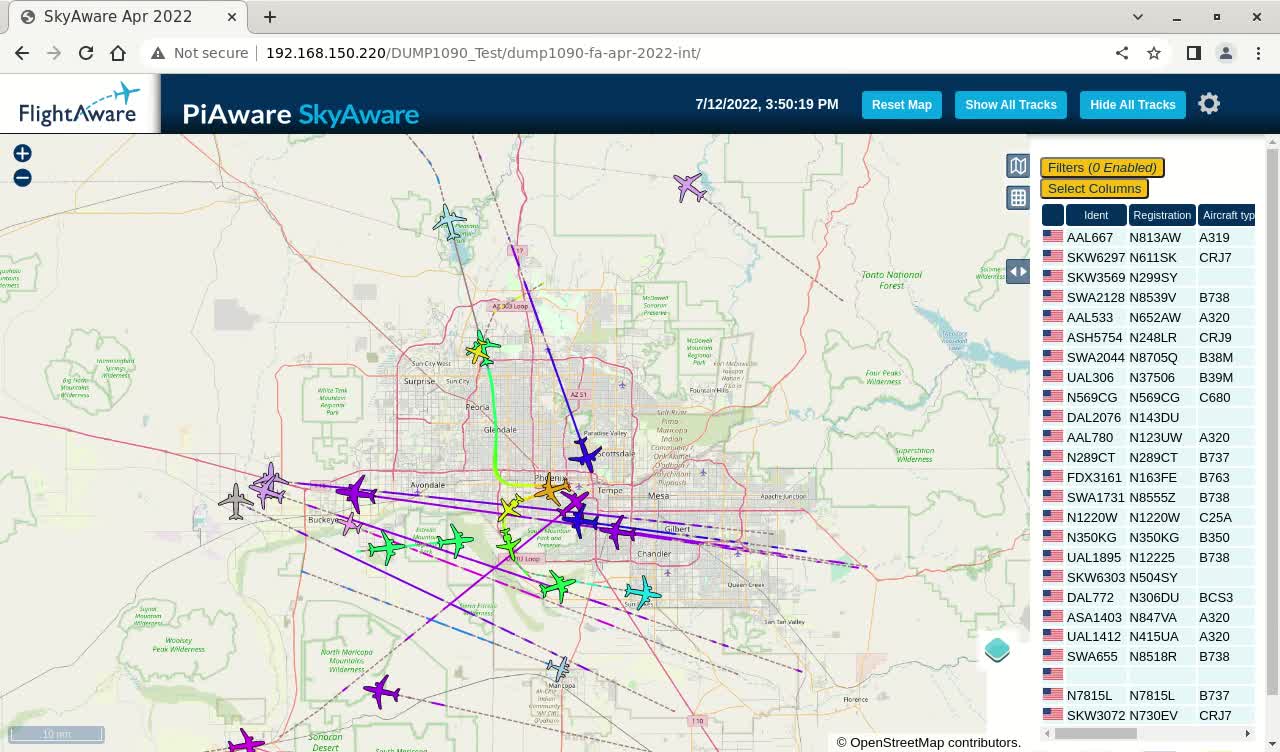Zoom in on the map

22,153
